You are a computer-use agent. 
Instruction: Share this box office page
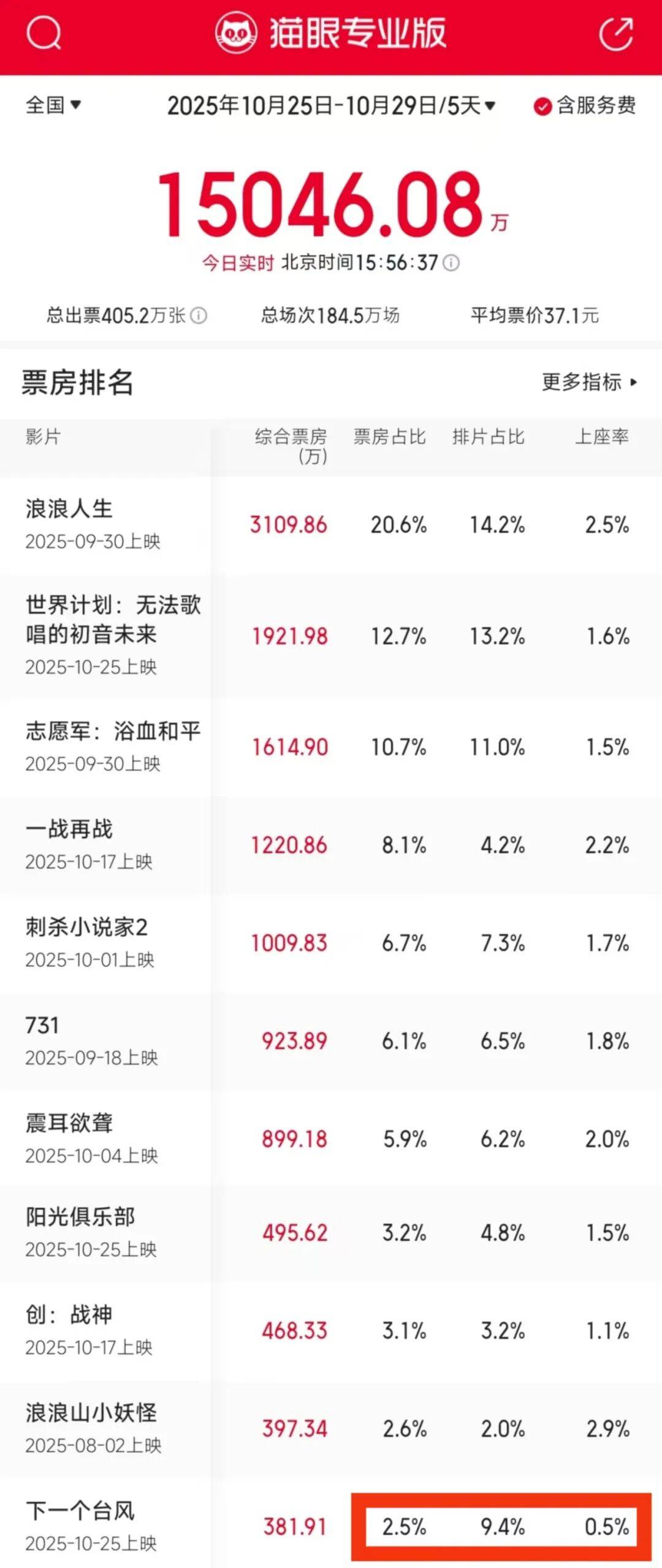[616, 34]
